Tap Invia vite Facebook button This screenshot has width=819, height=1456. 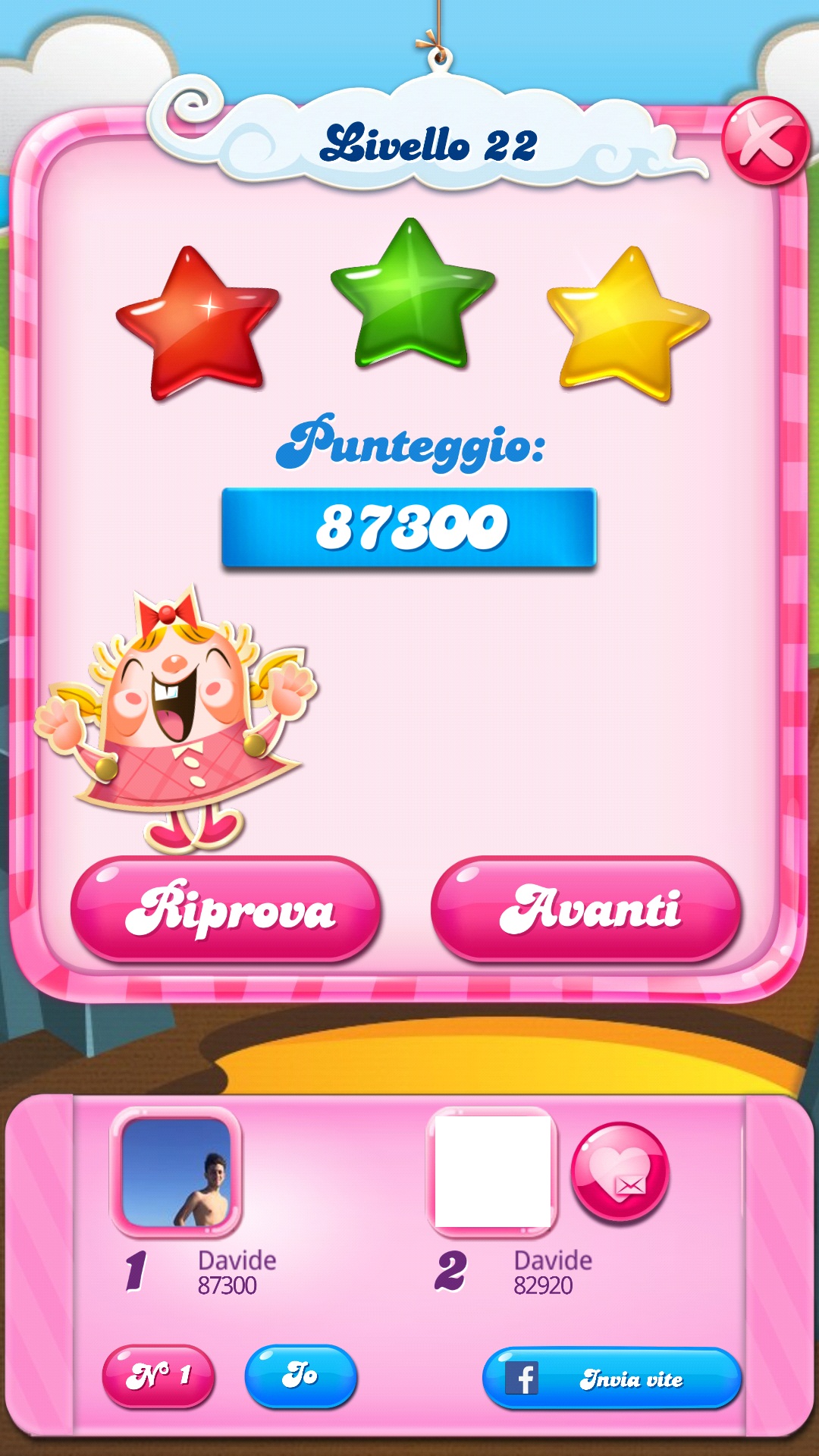pos(611,1378)
